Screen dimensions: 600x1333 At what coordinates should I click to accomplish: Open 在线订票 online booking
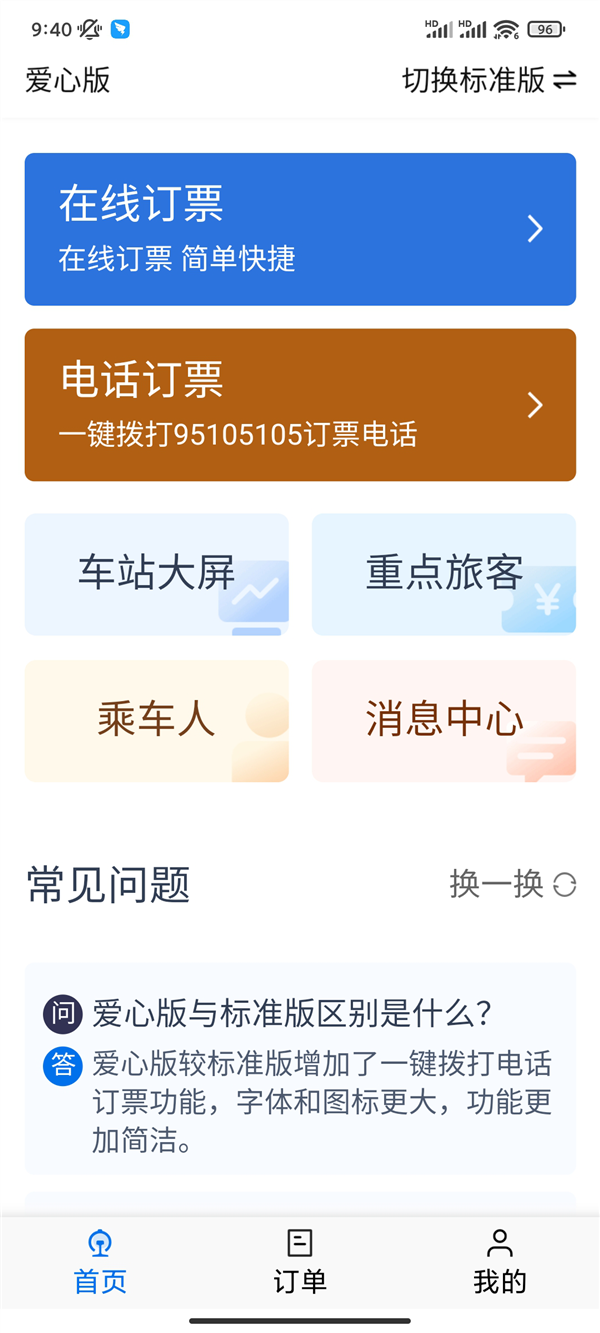(300, 229)
